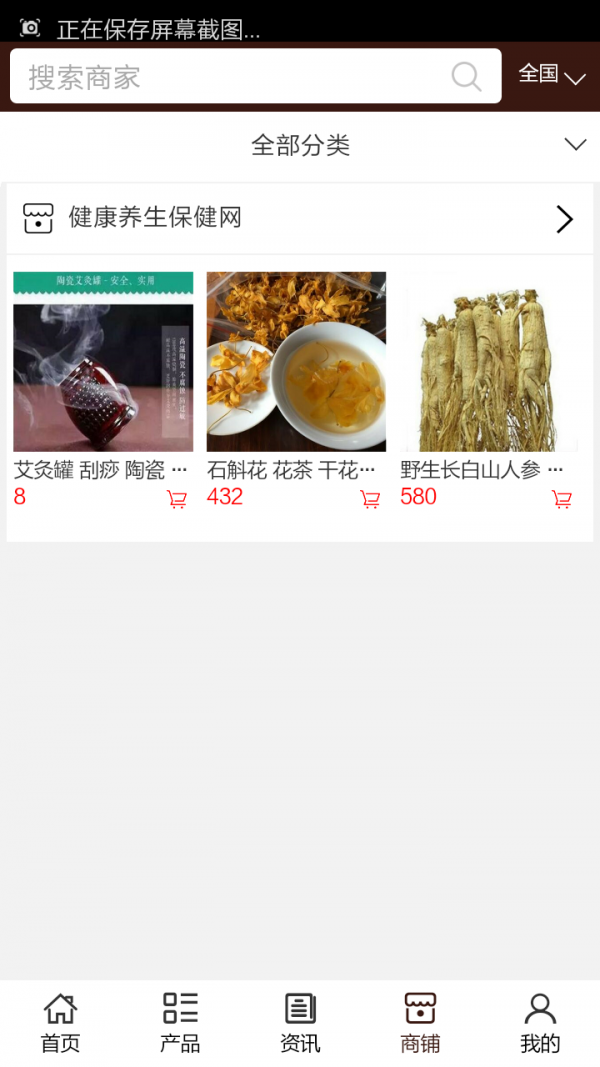Switch to the 资讯 tab
This screenshot has height=1067, width=600.
click(300, 1023)
